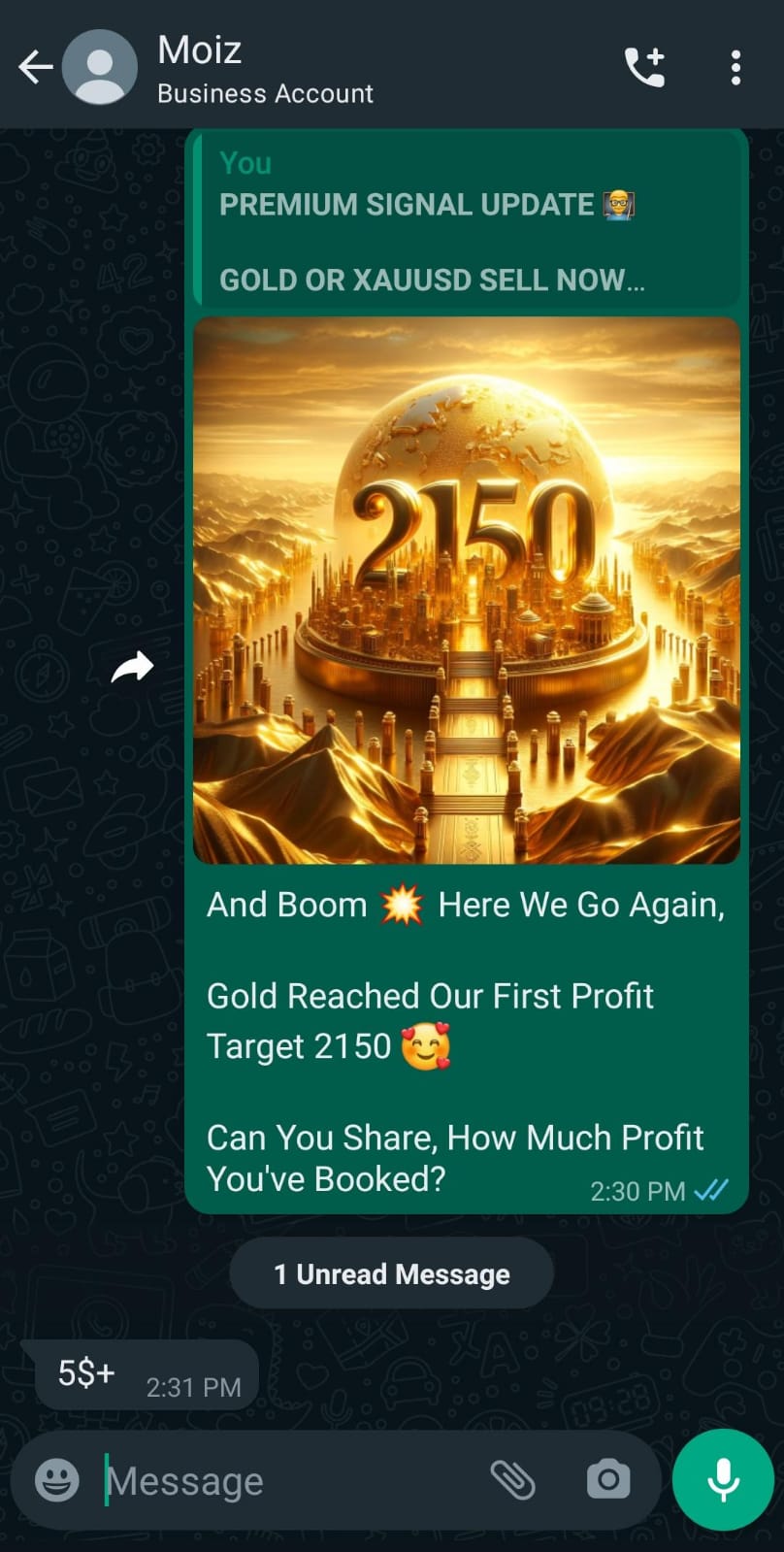The image size is (784, 1552).
Task: Go back to the chat list
Action: (36, 67)
